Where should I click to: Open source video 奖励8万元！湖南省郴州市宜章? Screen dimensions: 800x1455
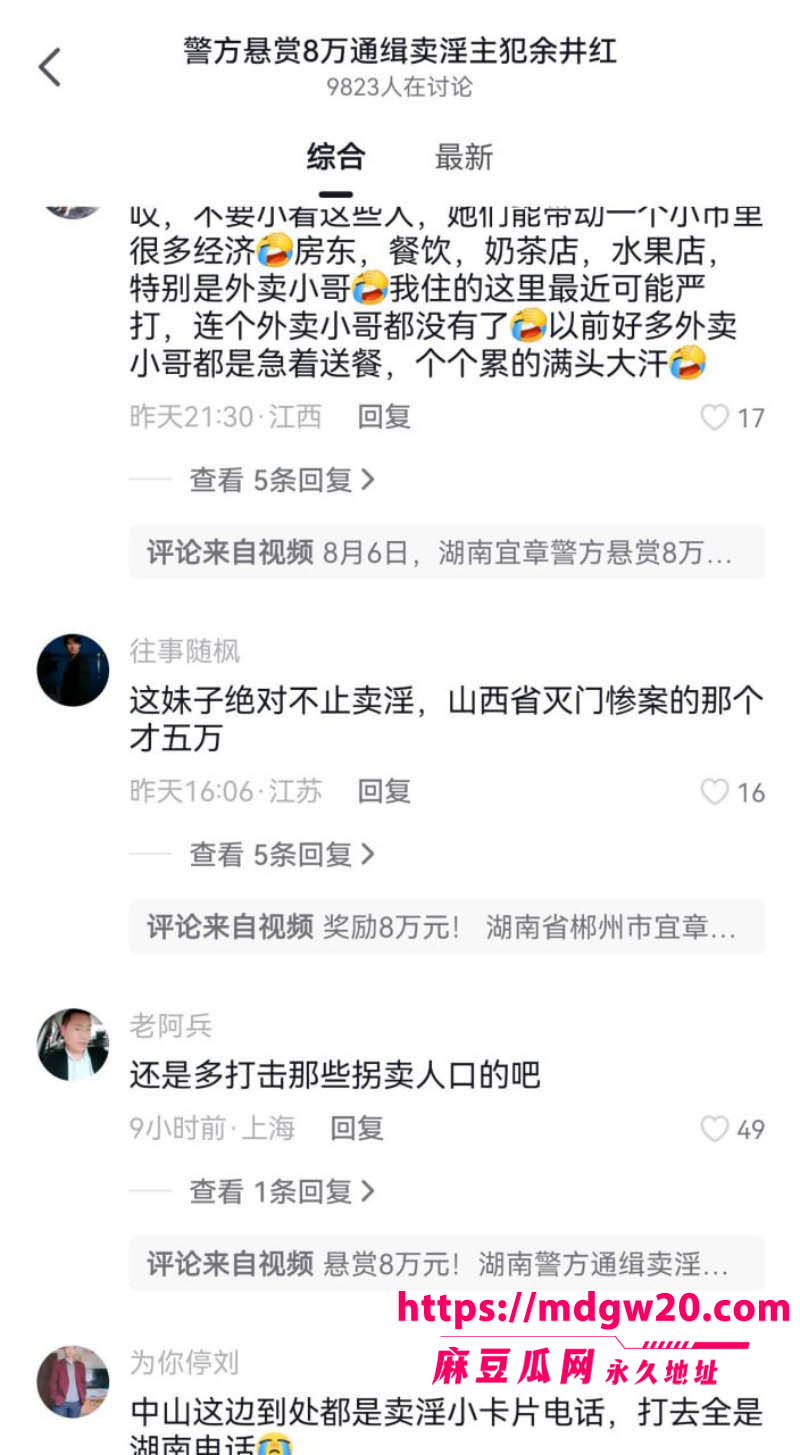point(447,926)
